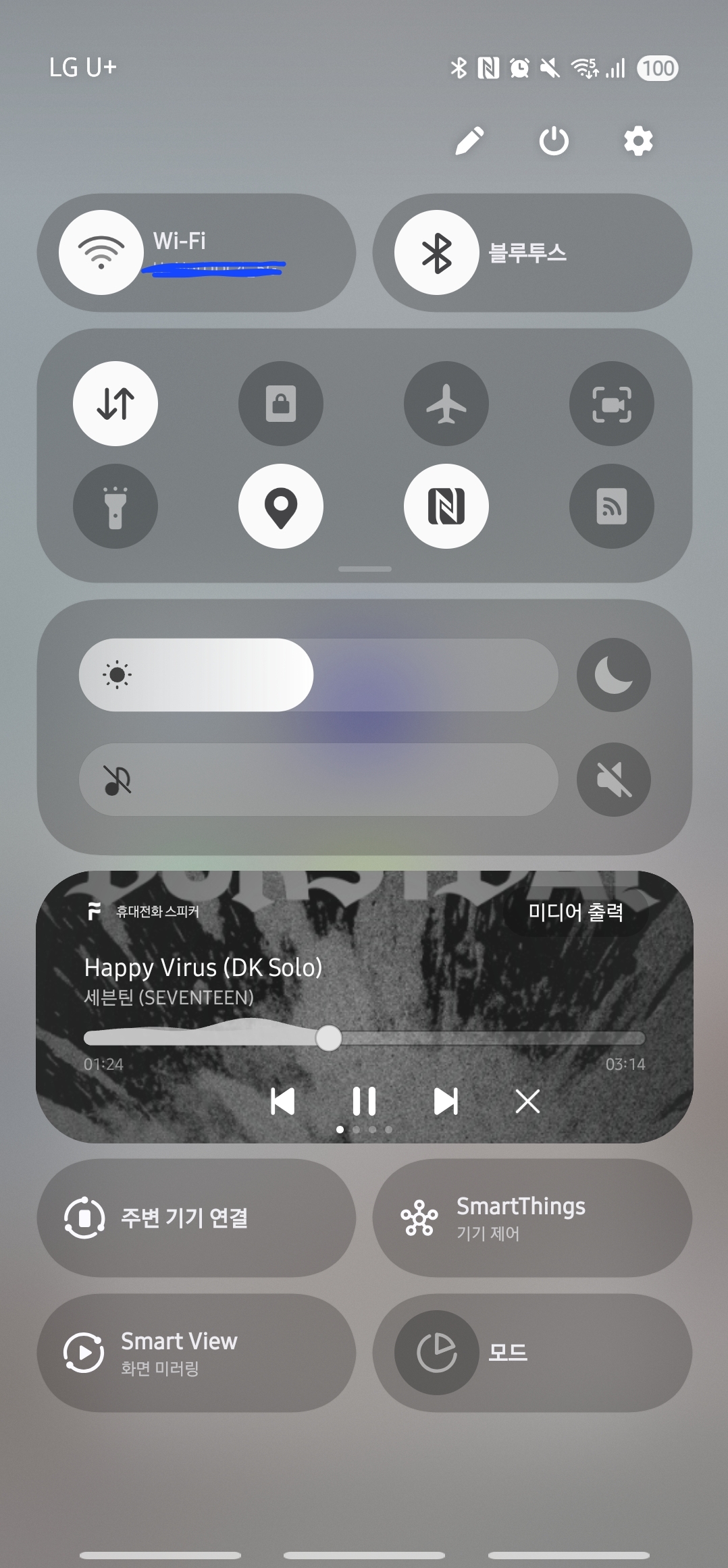Toggle the 블루투스 tile

click(437, 252)
